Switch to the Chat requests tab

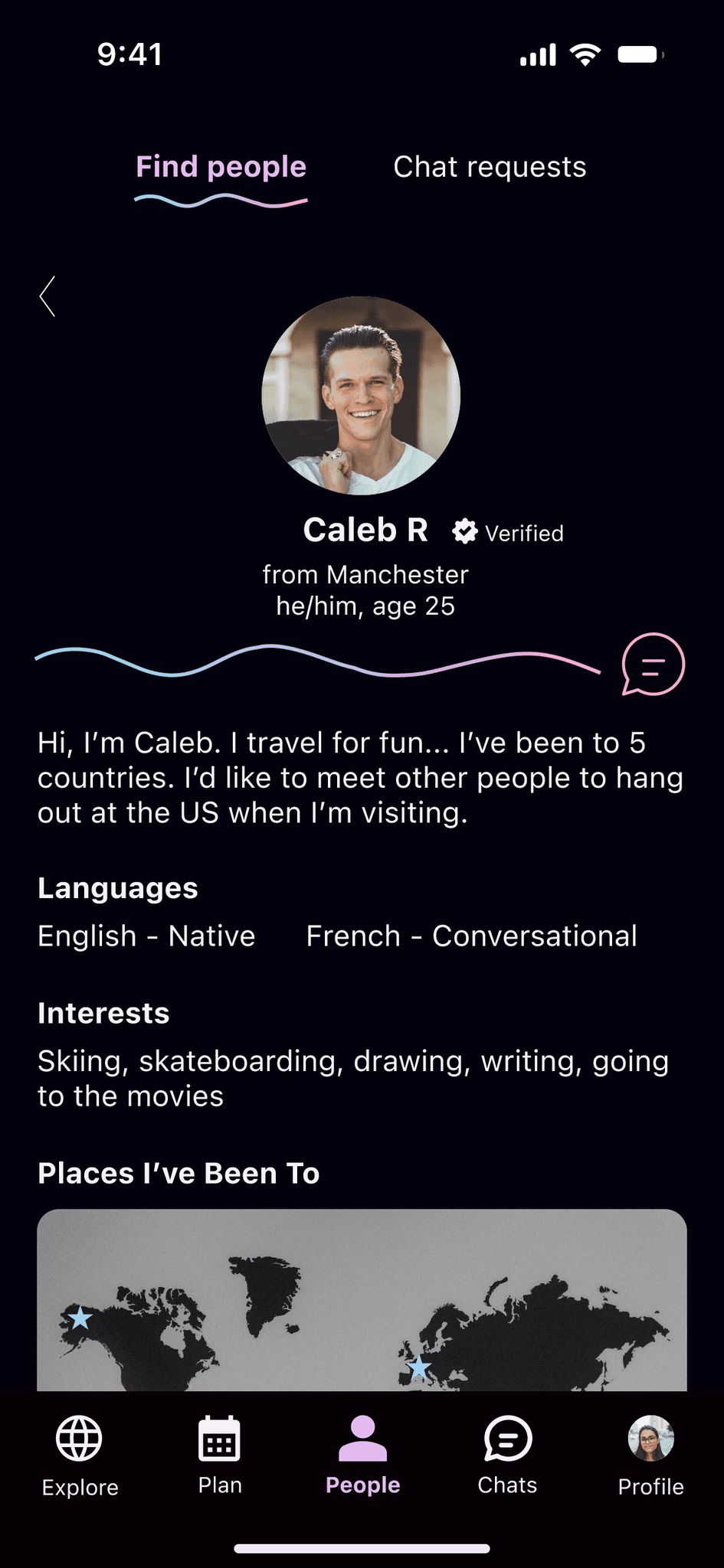(490, 168)
